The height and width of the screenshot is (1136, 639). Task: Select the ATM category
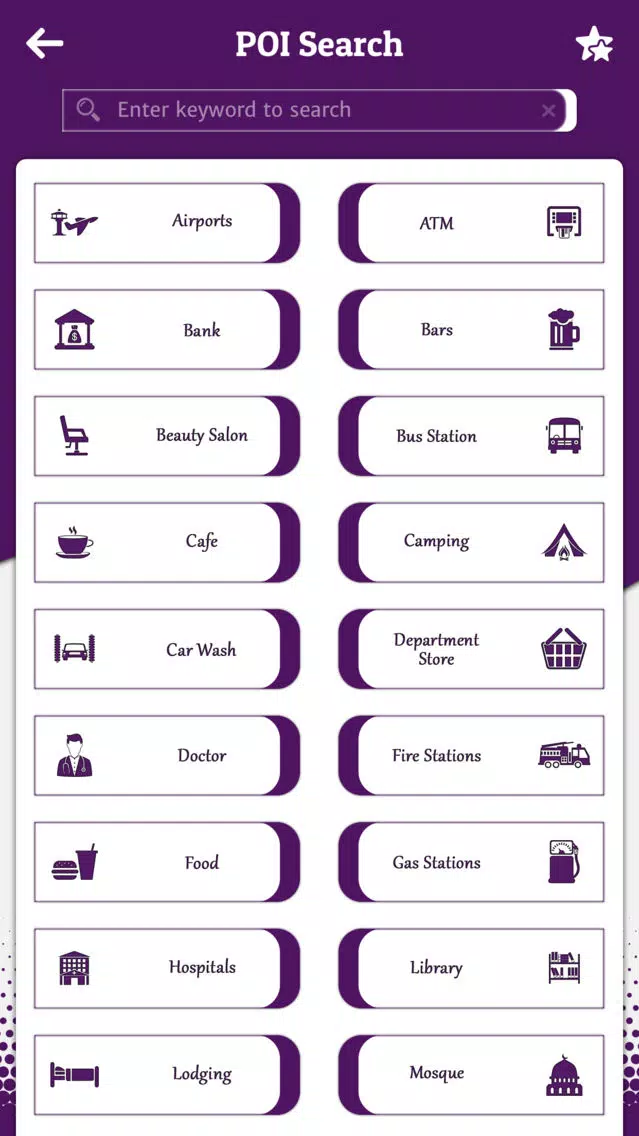pyautogui.click(x=472, y=223)
